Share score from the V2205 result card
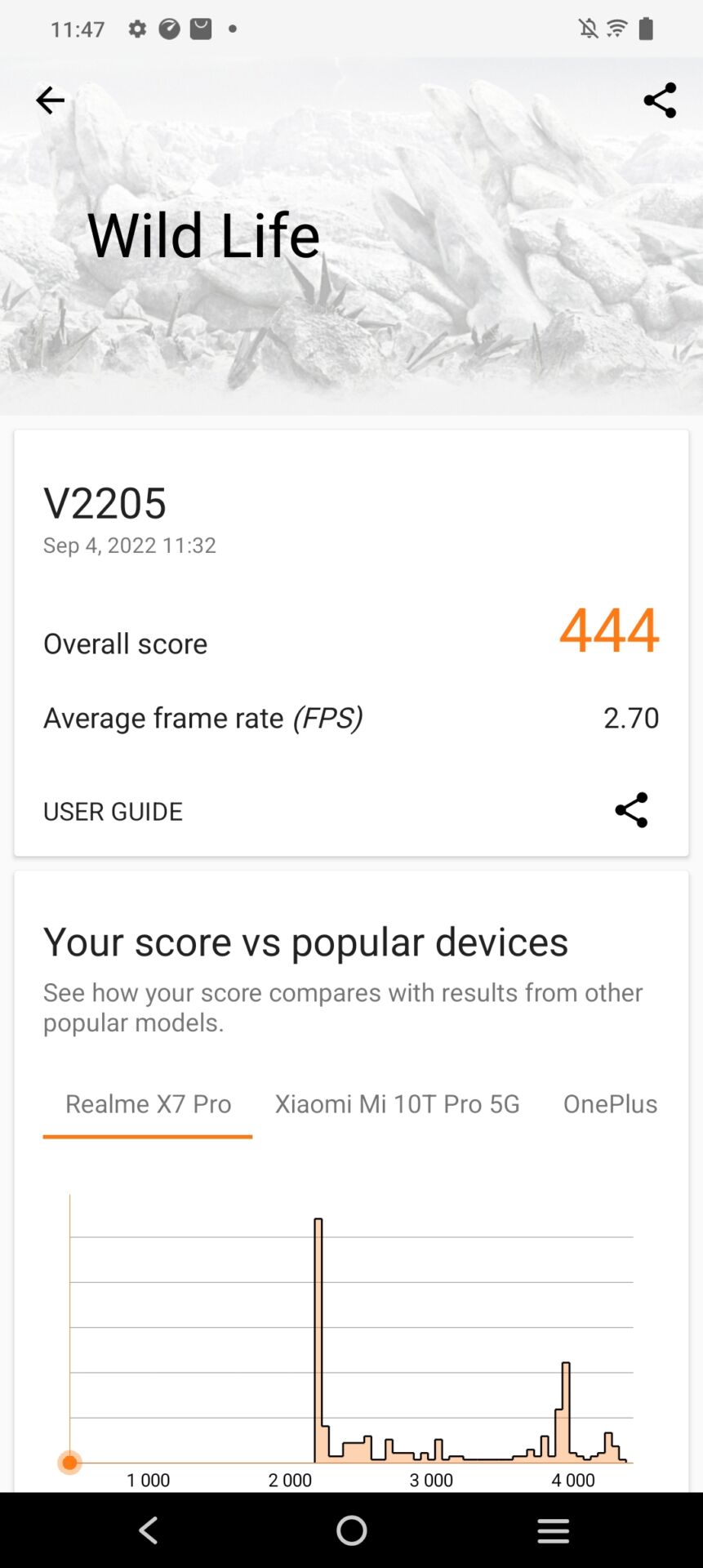 (631, 810)
